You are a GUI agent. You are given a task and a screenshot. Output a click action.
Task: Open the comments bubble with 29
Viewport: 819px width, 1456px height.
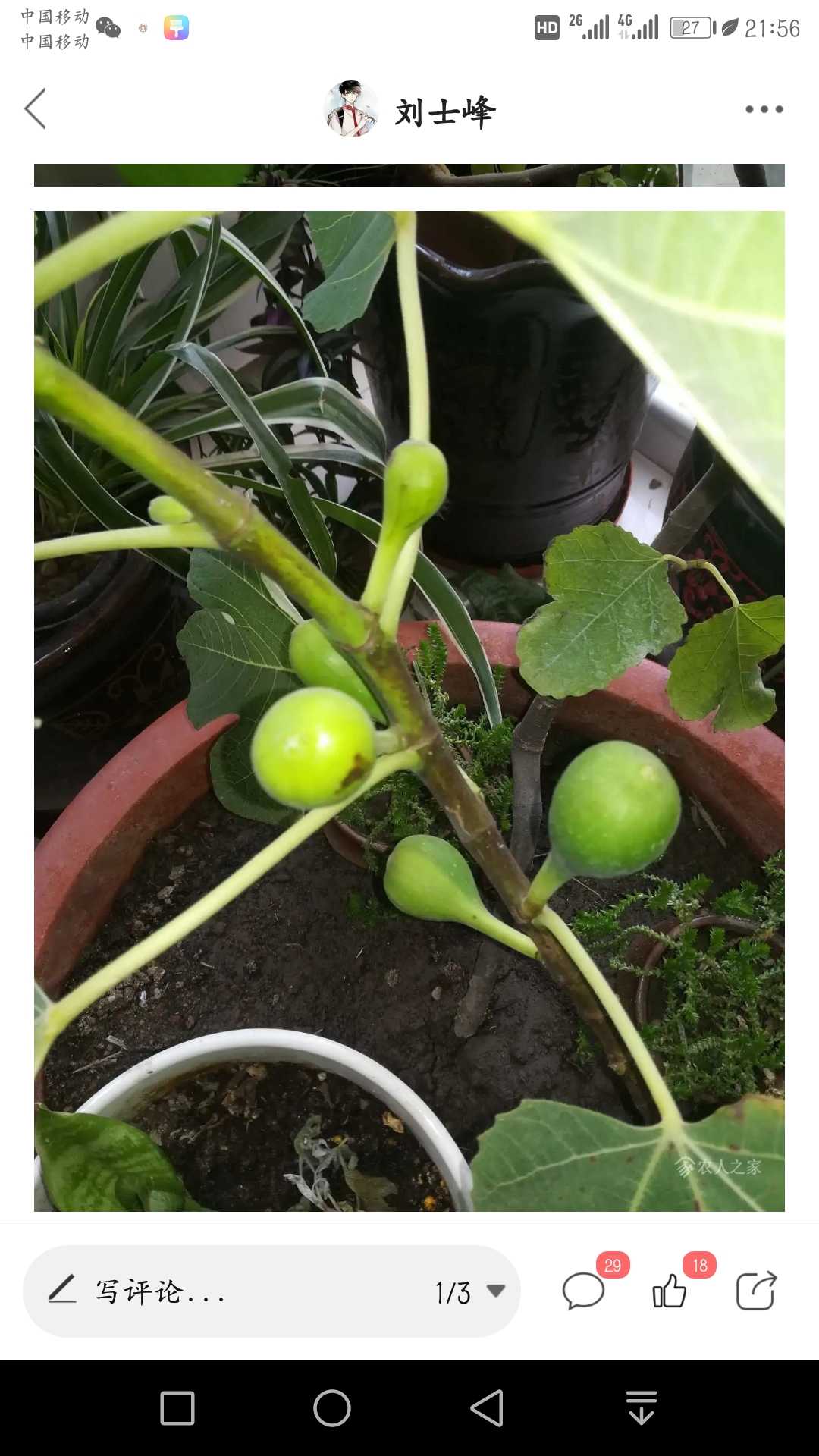tap(585, 1291)
